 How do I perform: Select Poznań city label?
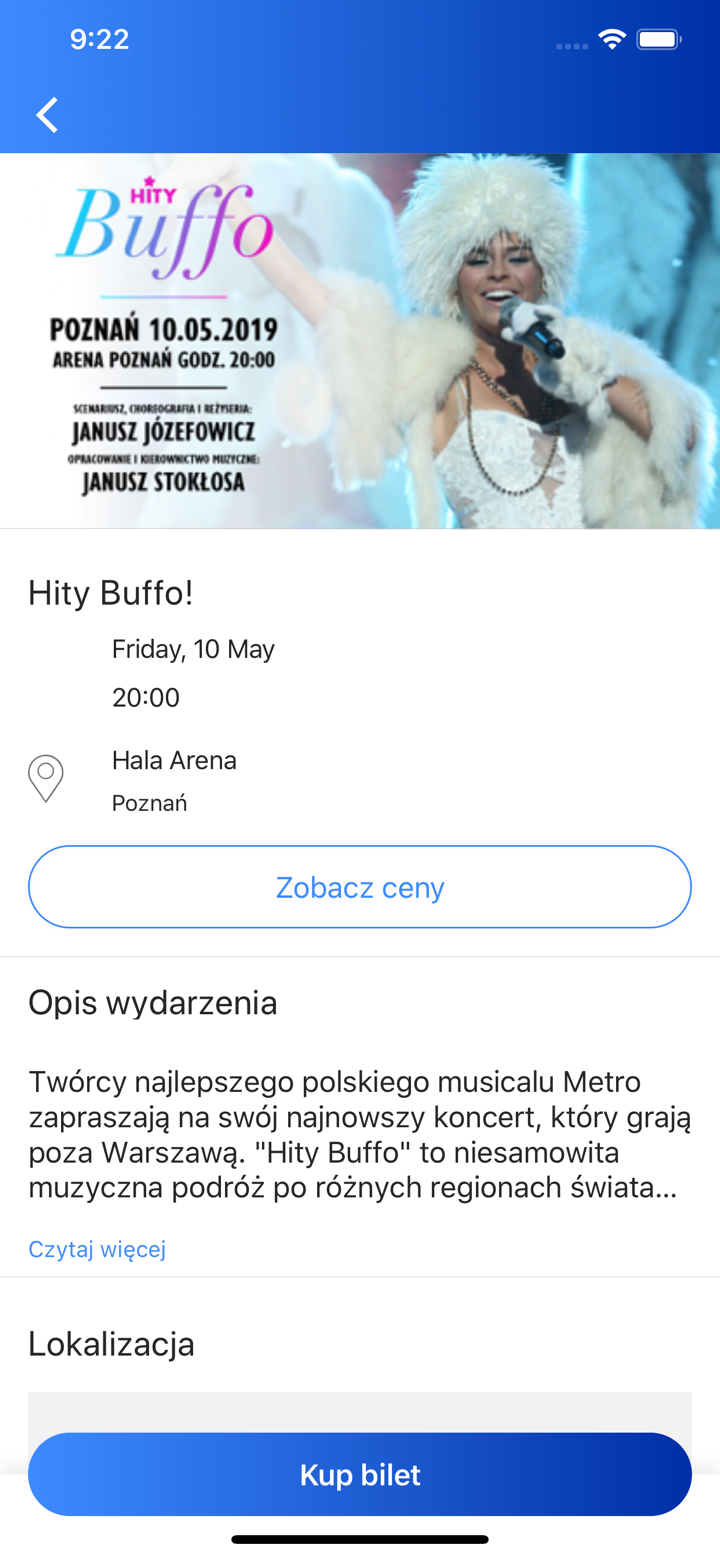(149, 802)
